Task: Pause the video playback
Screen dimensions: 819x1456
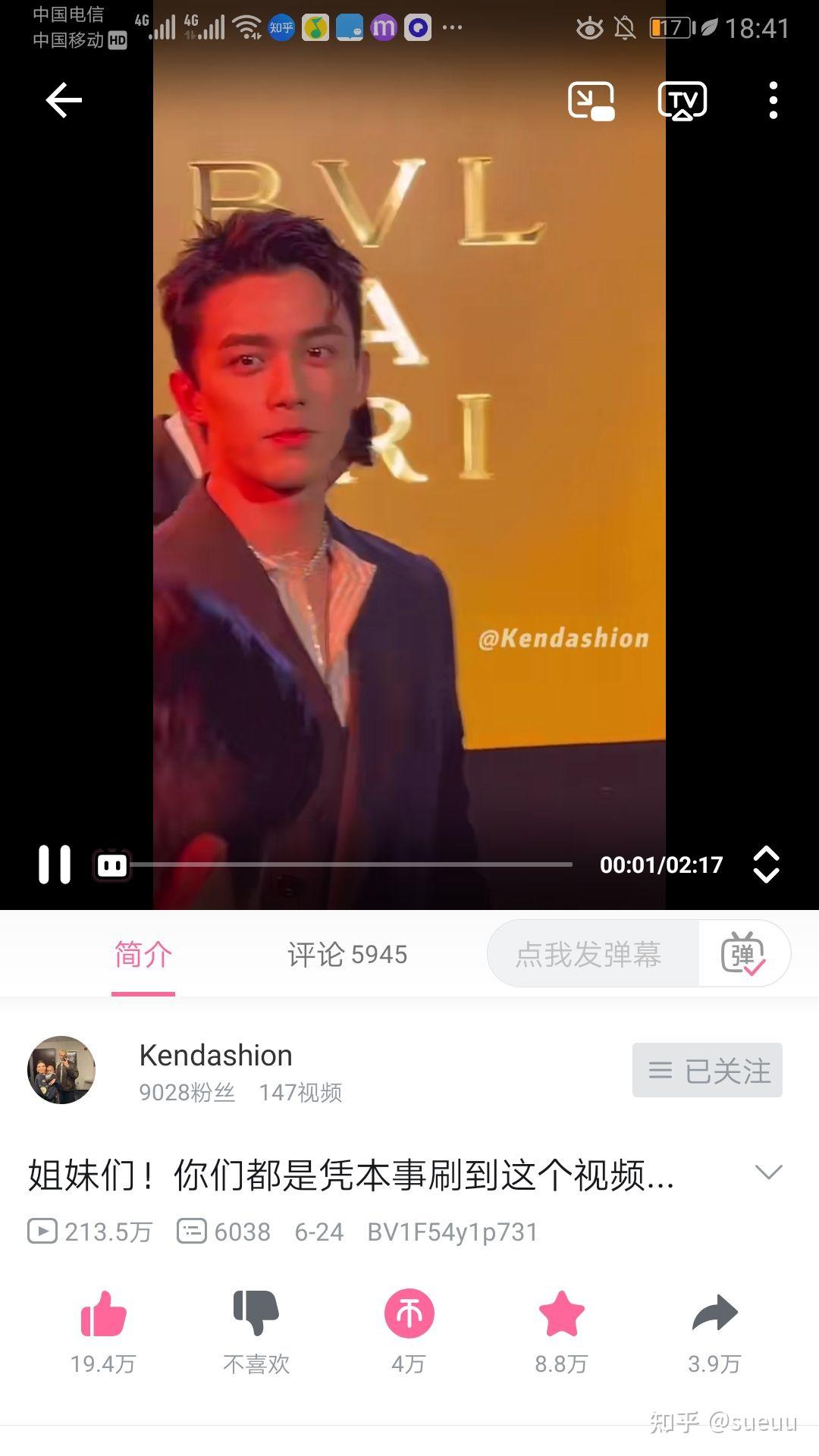Action: (x=55, y=864)
